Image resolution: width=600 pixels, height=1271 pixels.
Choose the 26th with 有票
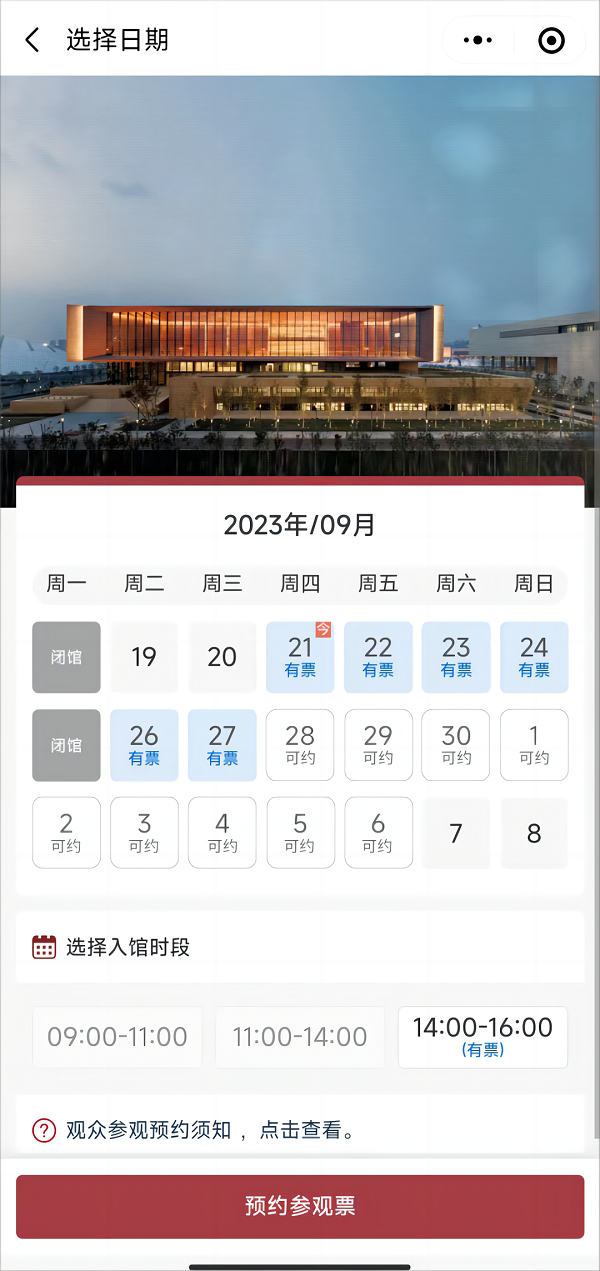(x=144, y=745)
